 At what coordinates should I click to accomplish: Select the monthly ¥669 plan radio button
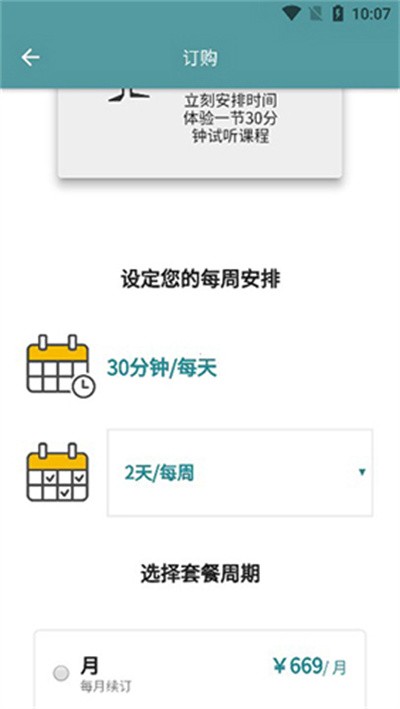pyautogui.click(x=61, y=673)
